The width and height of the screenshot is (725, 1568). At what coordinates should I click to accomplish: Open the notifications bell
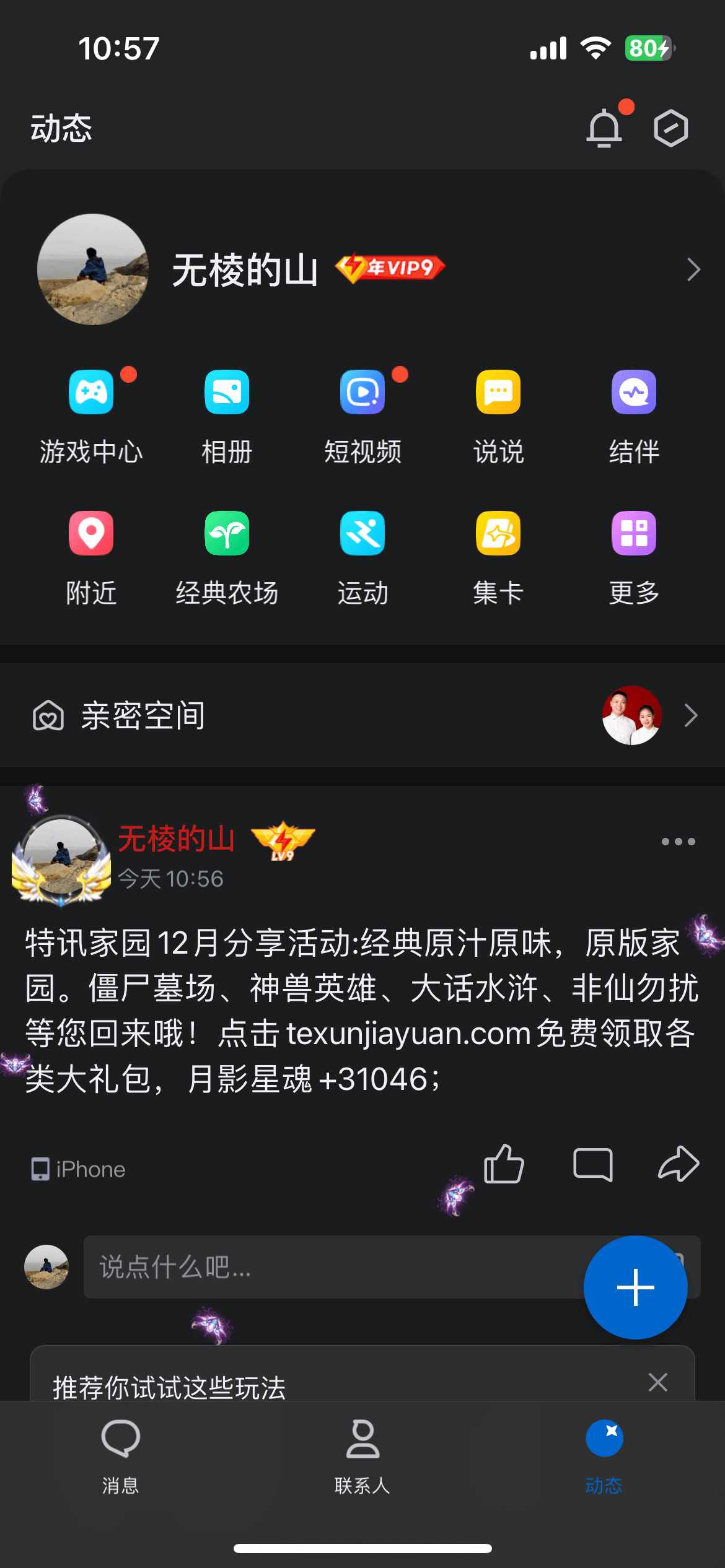604,128
